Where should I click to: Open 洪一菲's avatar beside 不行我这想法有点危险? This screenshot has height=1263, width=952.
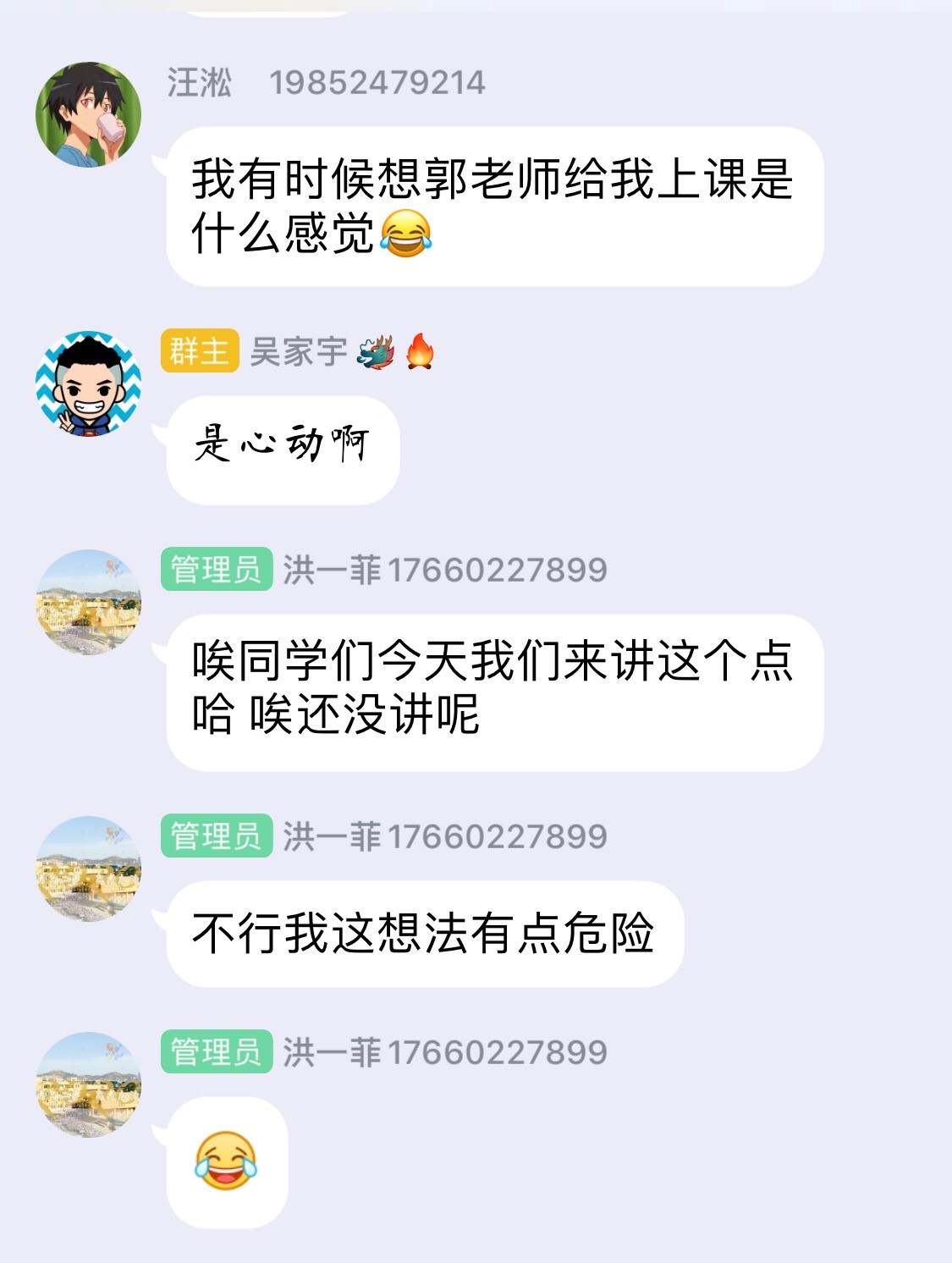point(88,869)
